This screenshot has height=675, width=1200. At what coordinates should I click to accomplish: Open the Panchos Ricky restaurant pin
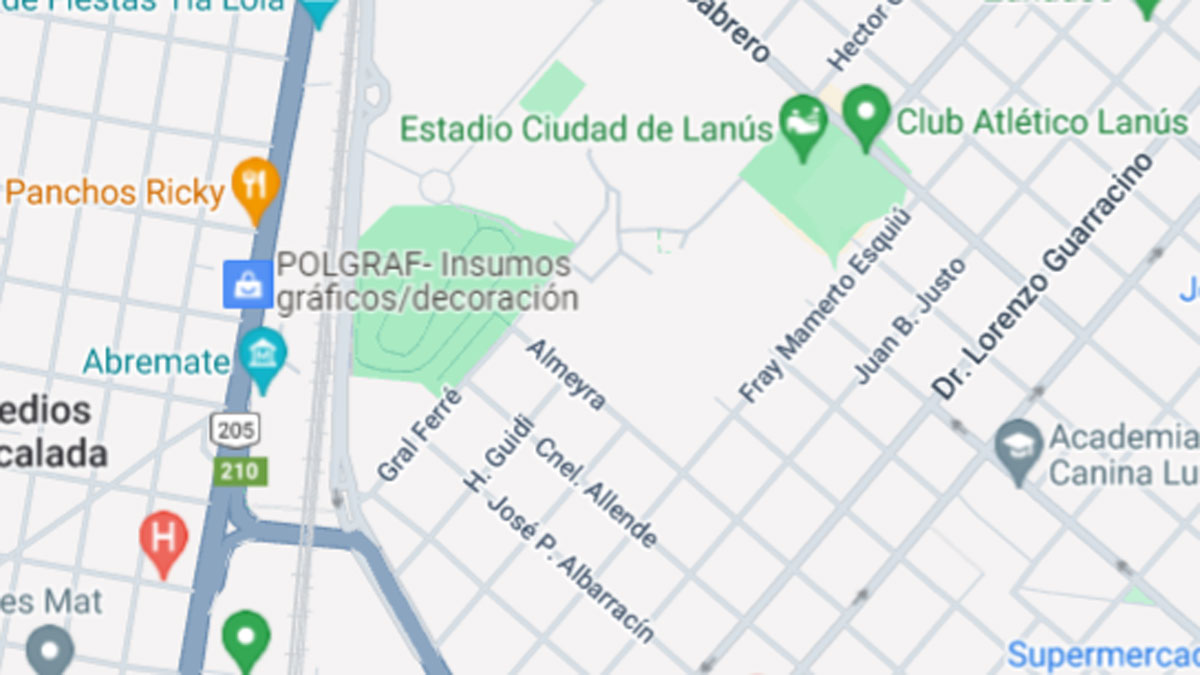(255, 185)
